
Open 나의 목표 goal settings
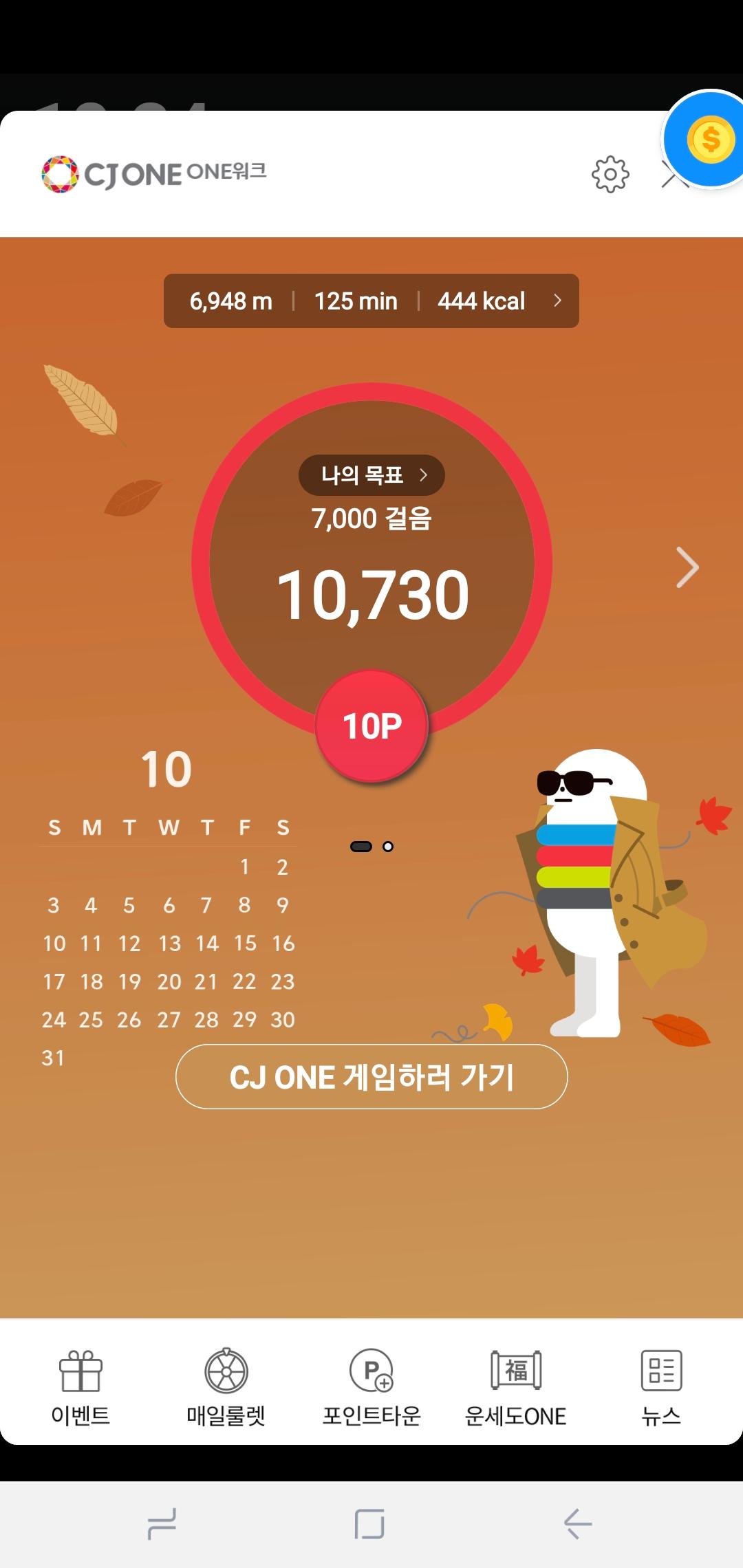click(x=371, y=475)
